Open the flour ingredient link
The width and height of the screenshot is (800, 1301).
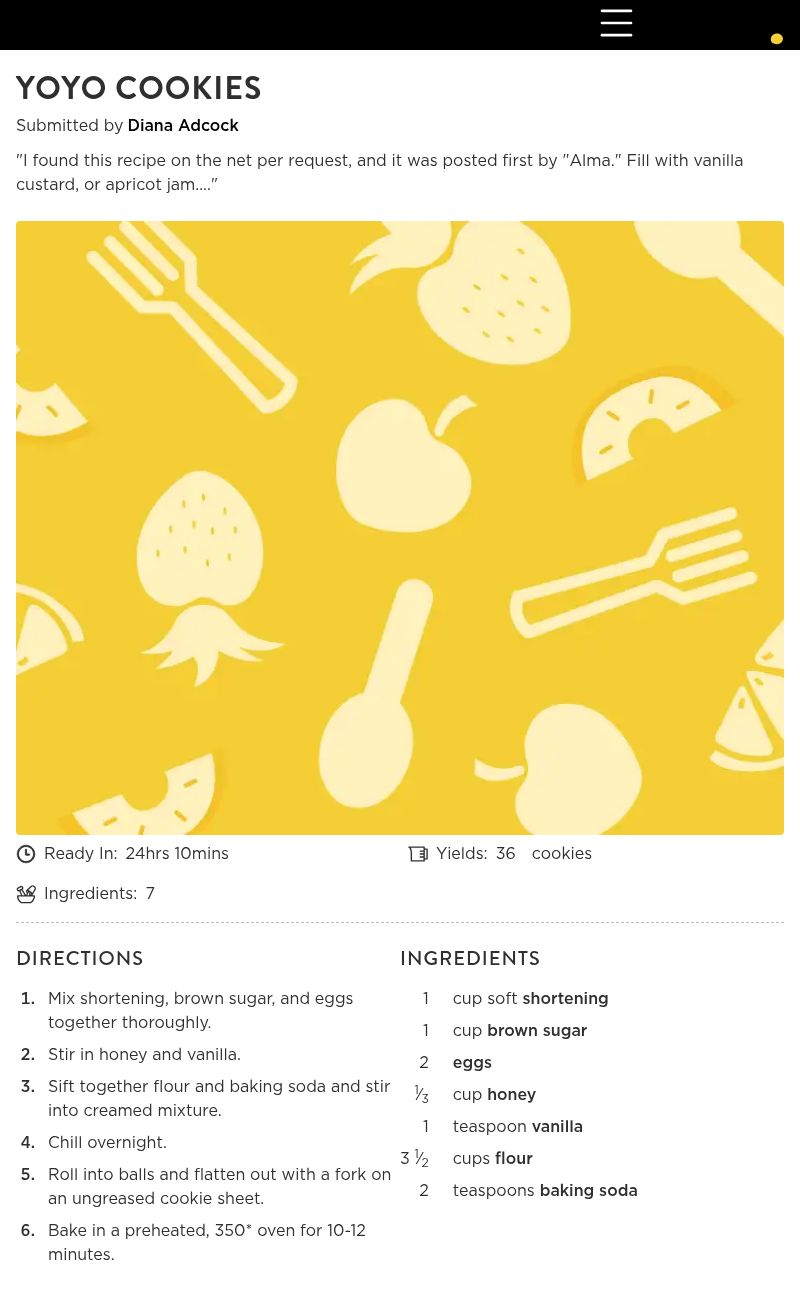[514, 1159]
